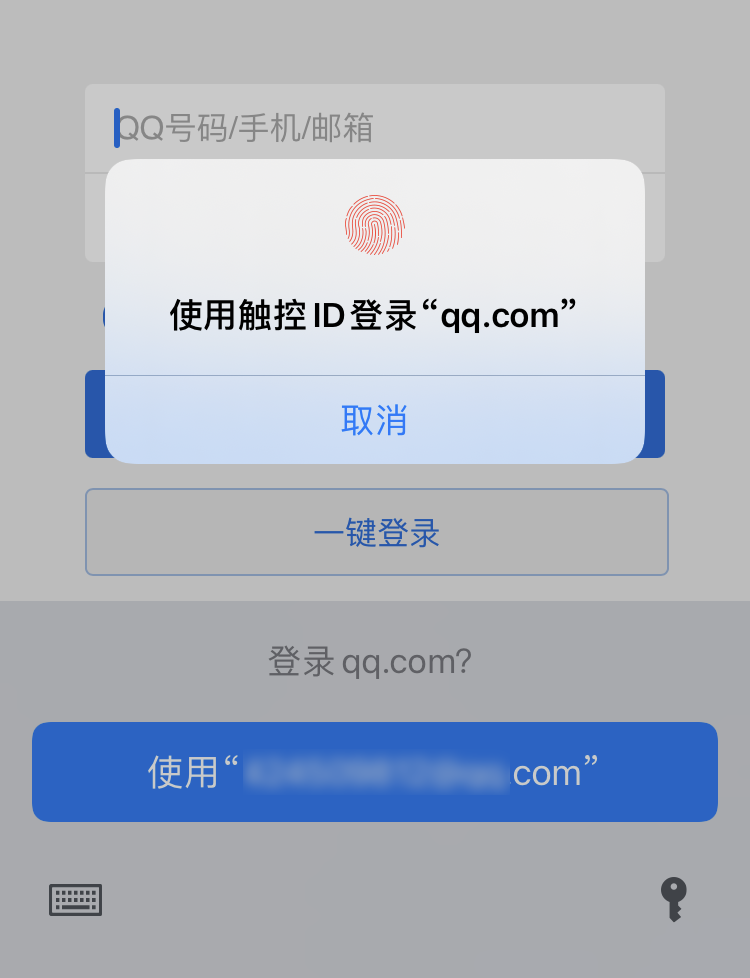Confirm one-tap login via 一键登录
Viewport: 750px width, 978px height.
[x=375, y=532]
